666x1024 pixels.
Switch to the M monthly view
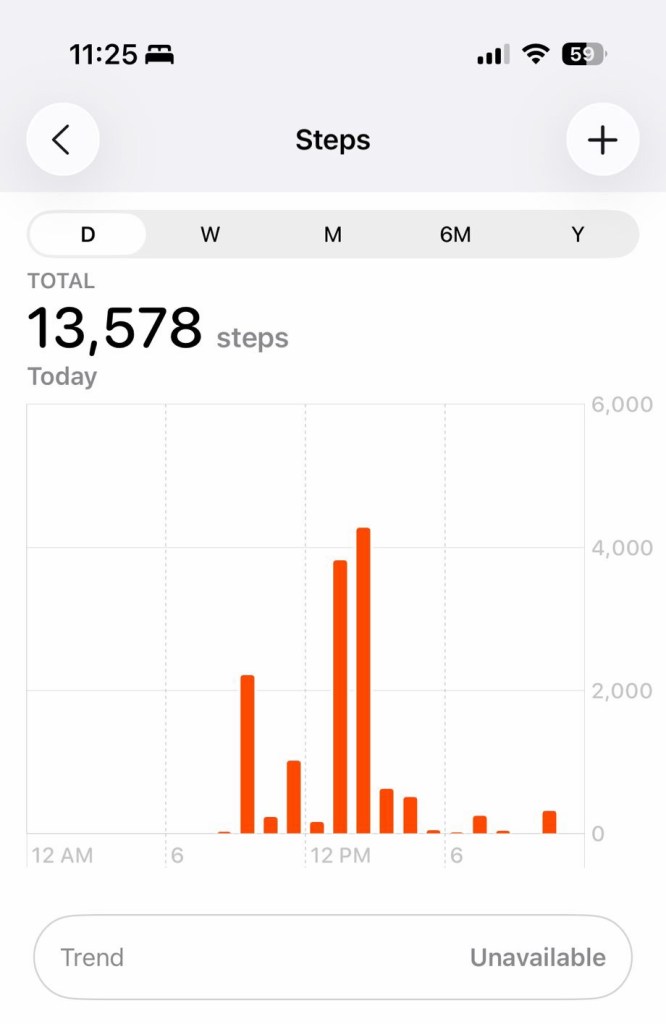click(x=333, y=235)
